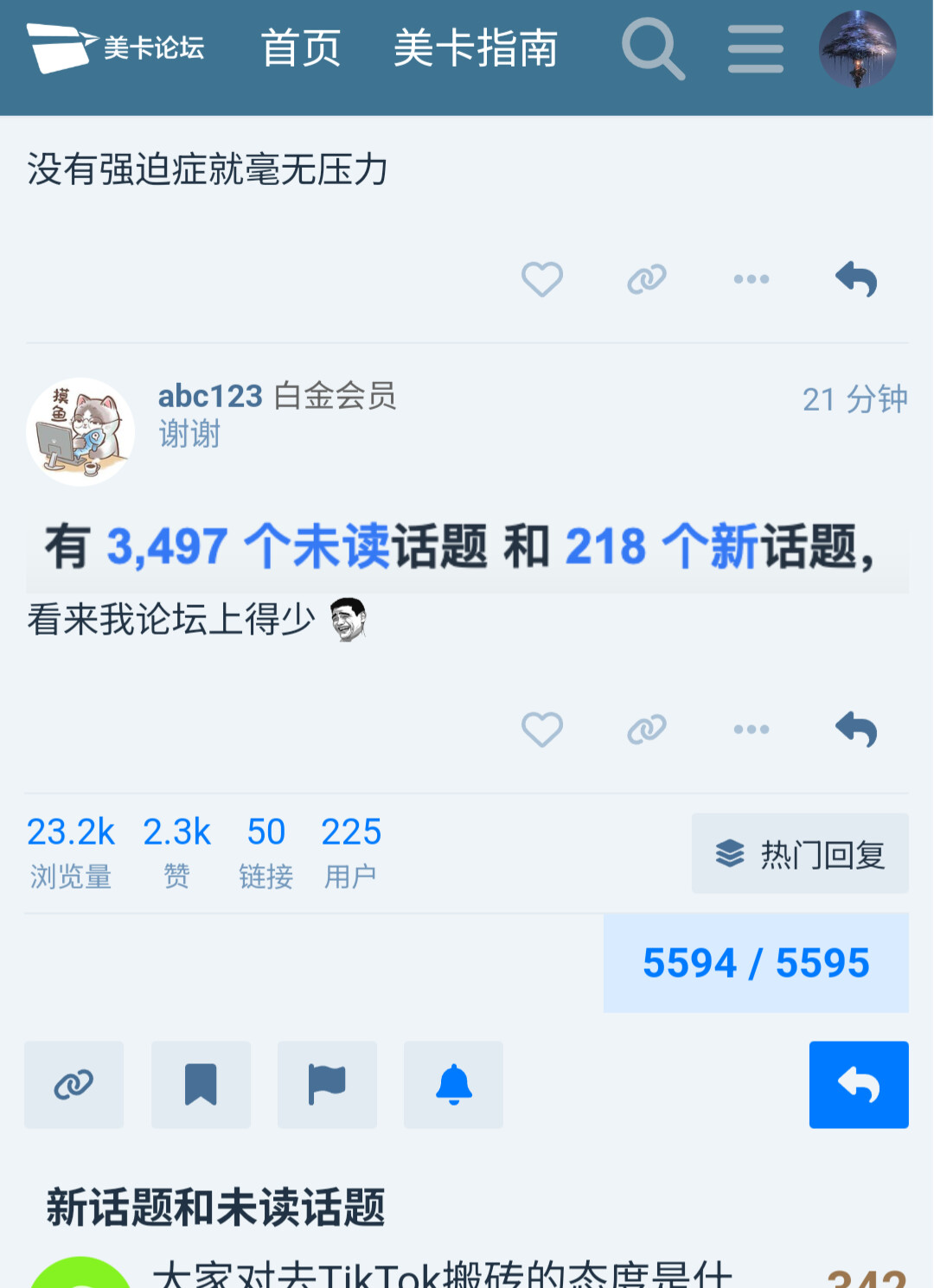This screenshot has width=934, height=1288.
Task: Show 热门回复 top replies
Action: click(x=800, y=853)
